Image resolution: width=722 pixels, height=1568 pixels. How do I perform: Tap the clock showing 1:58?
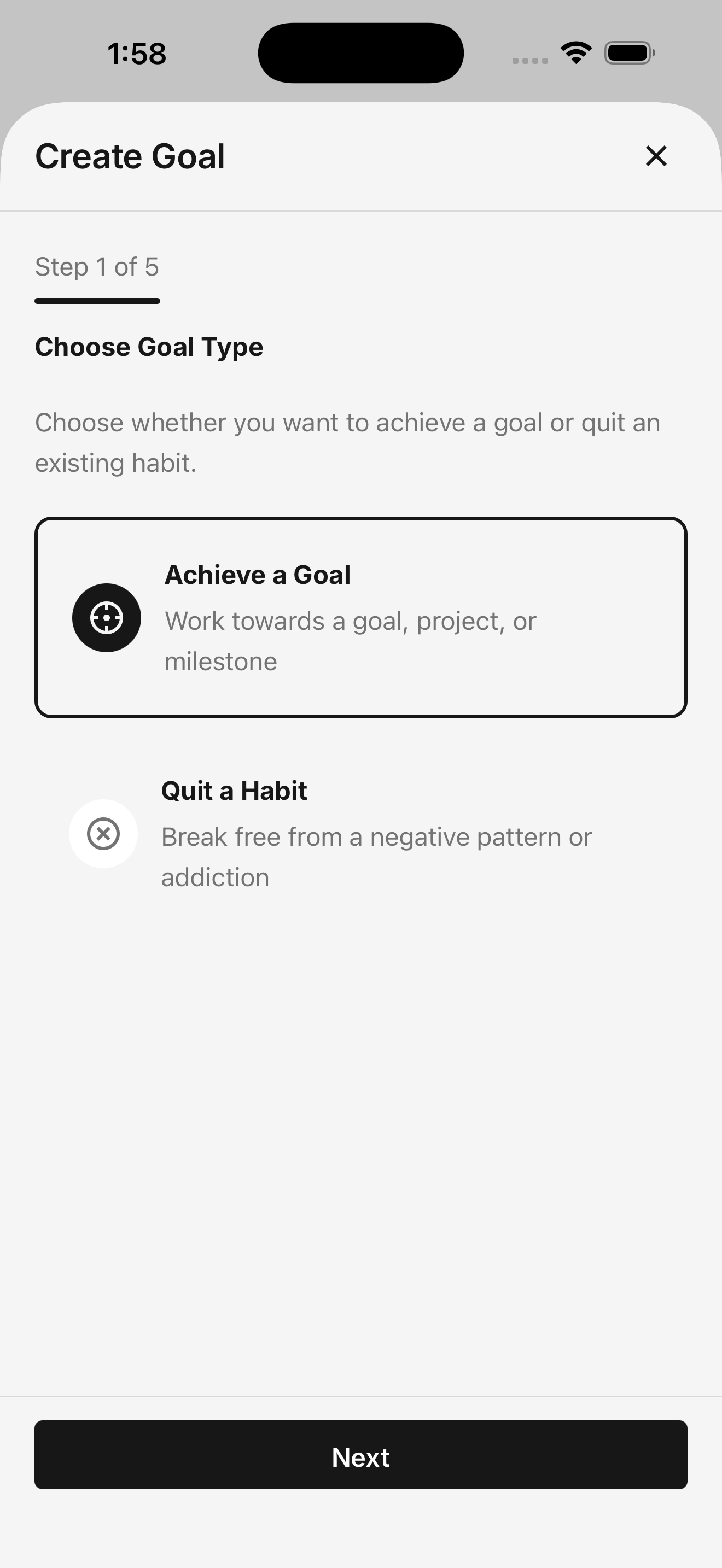136,54
